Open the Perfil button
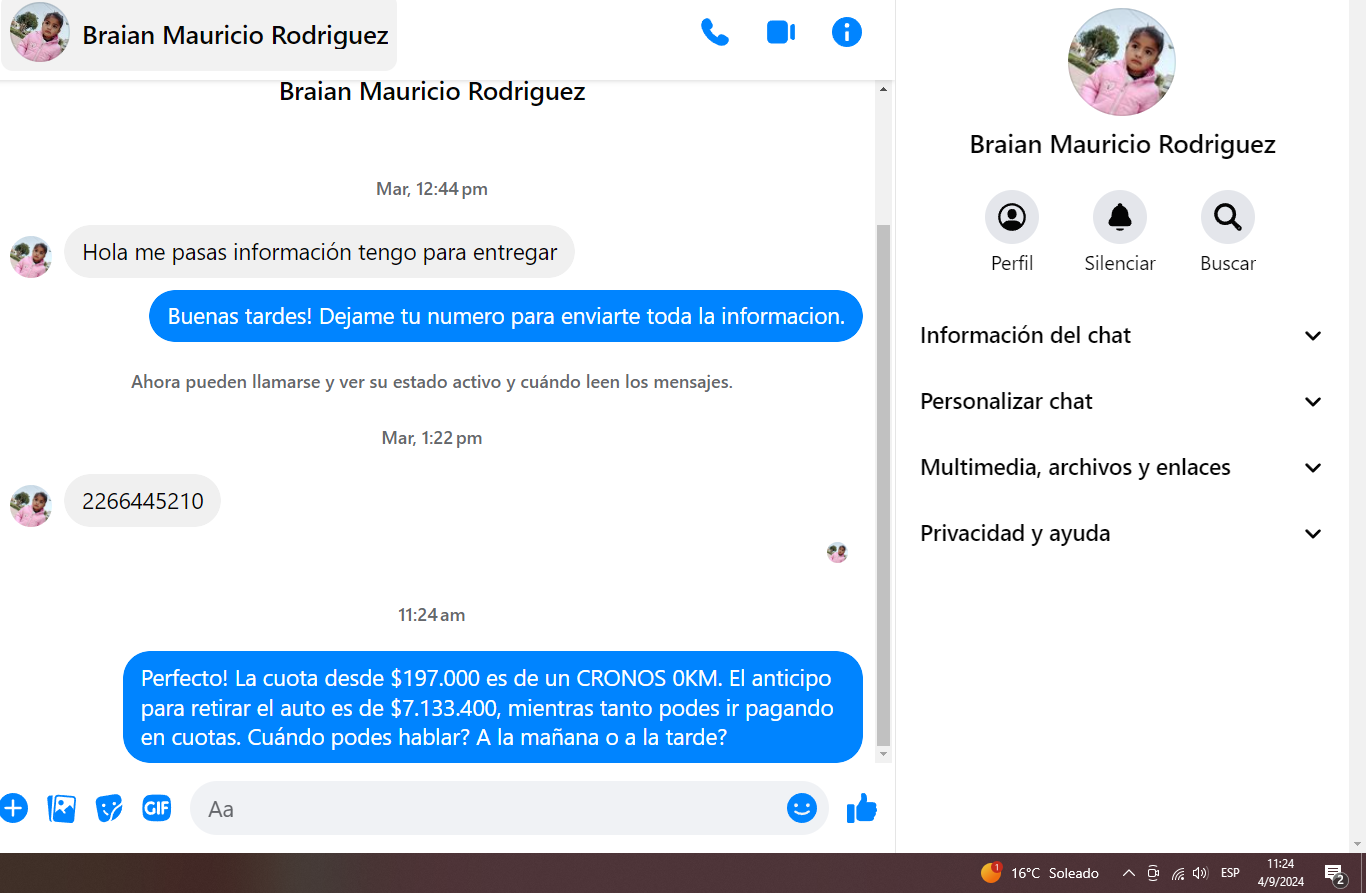The height and width of the screenshot is (893, 1366). (1011, 218)
